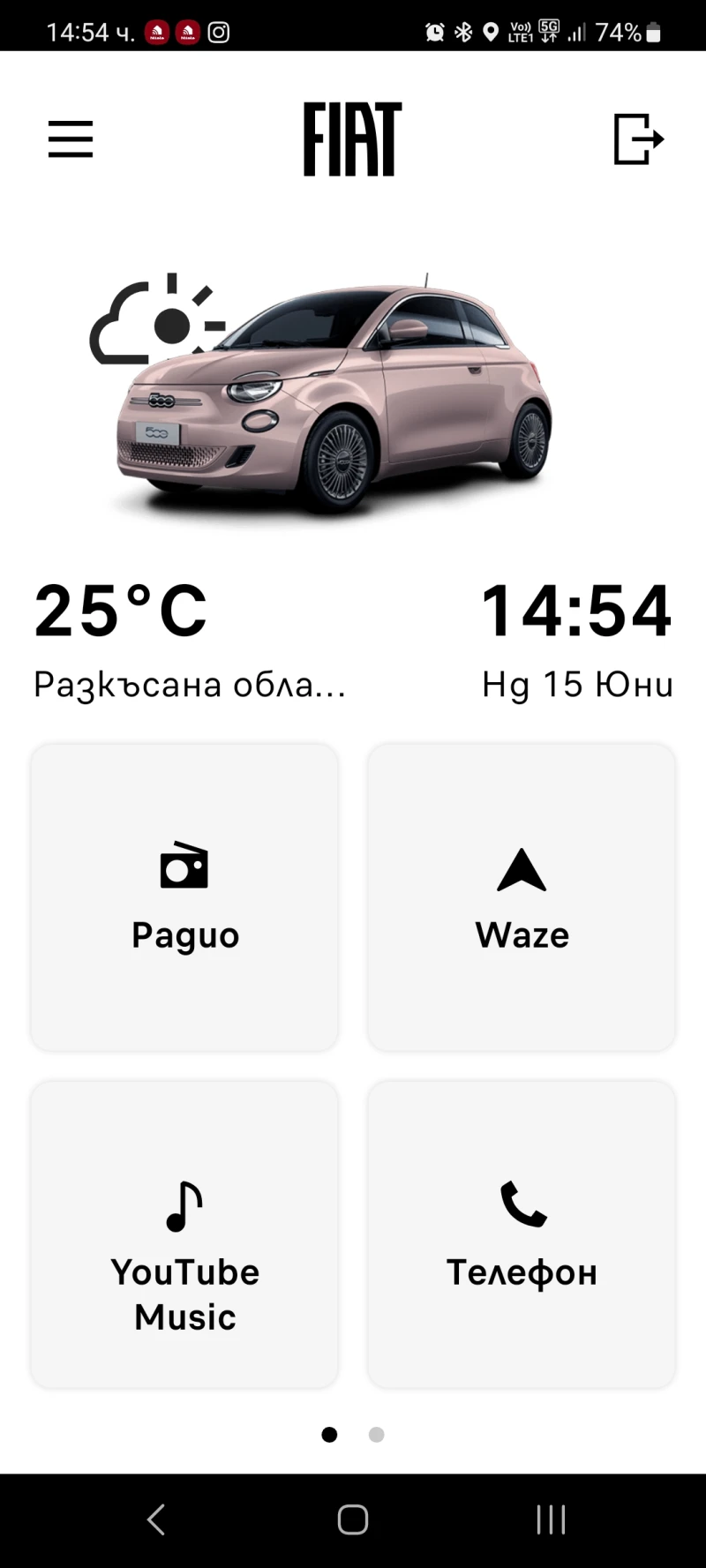The height and width of the screenshot is (1568, 706).
Task: Tap the Разкъсана обла... weather description
Action: coord(189,685)
